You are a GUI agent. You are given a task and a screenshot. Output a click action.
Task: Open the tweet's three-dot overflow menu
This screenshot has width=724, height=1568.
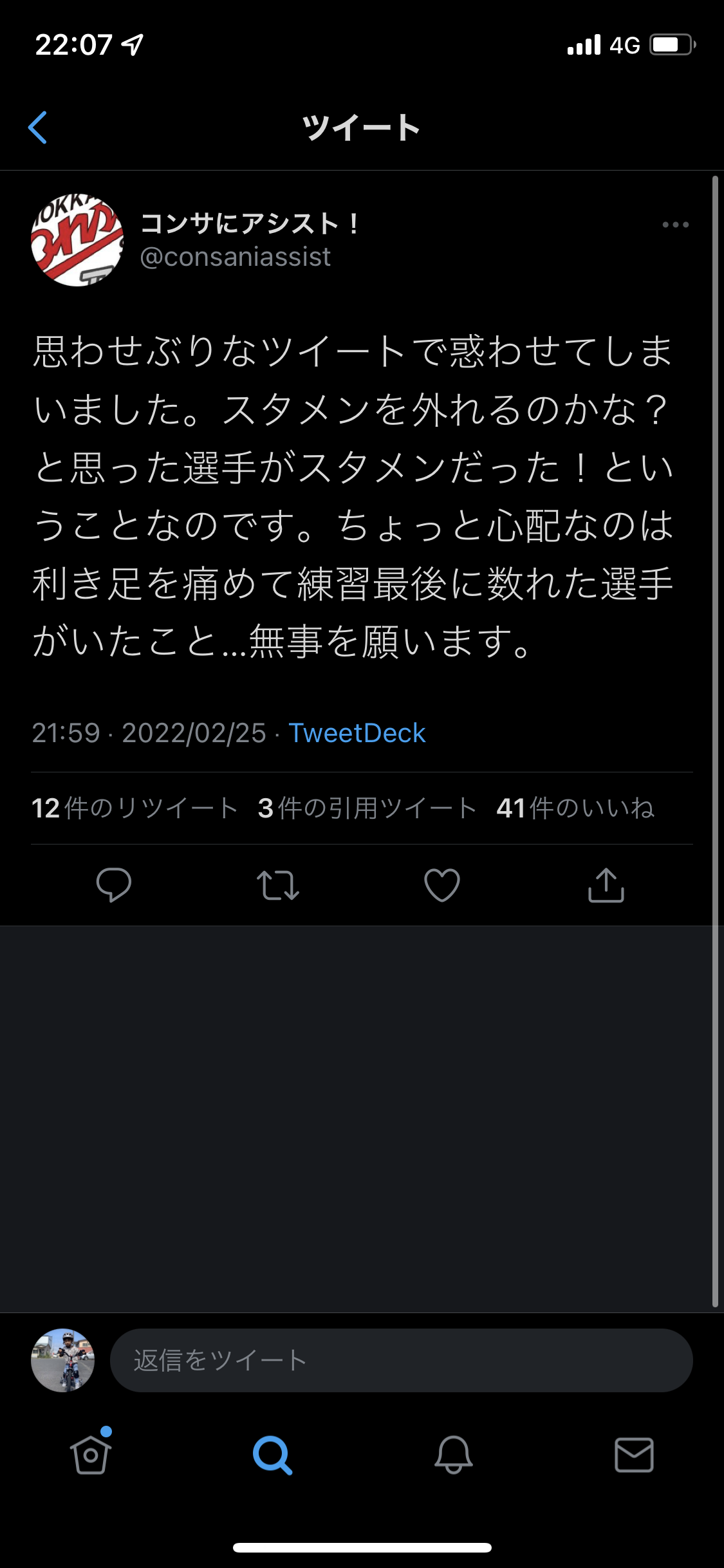pos(675,225)
